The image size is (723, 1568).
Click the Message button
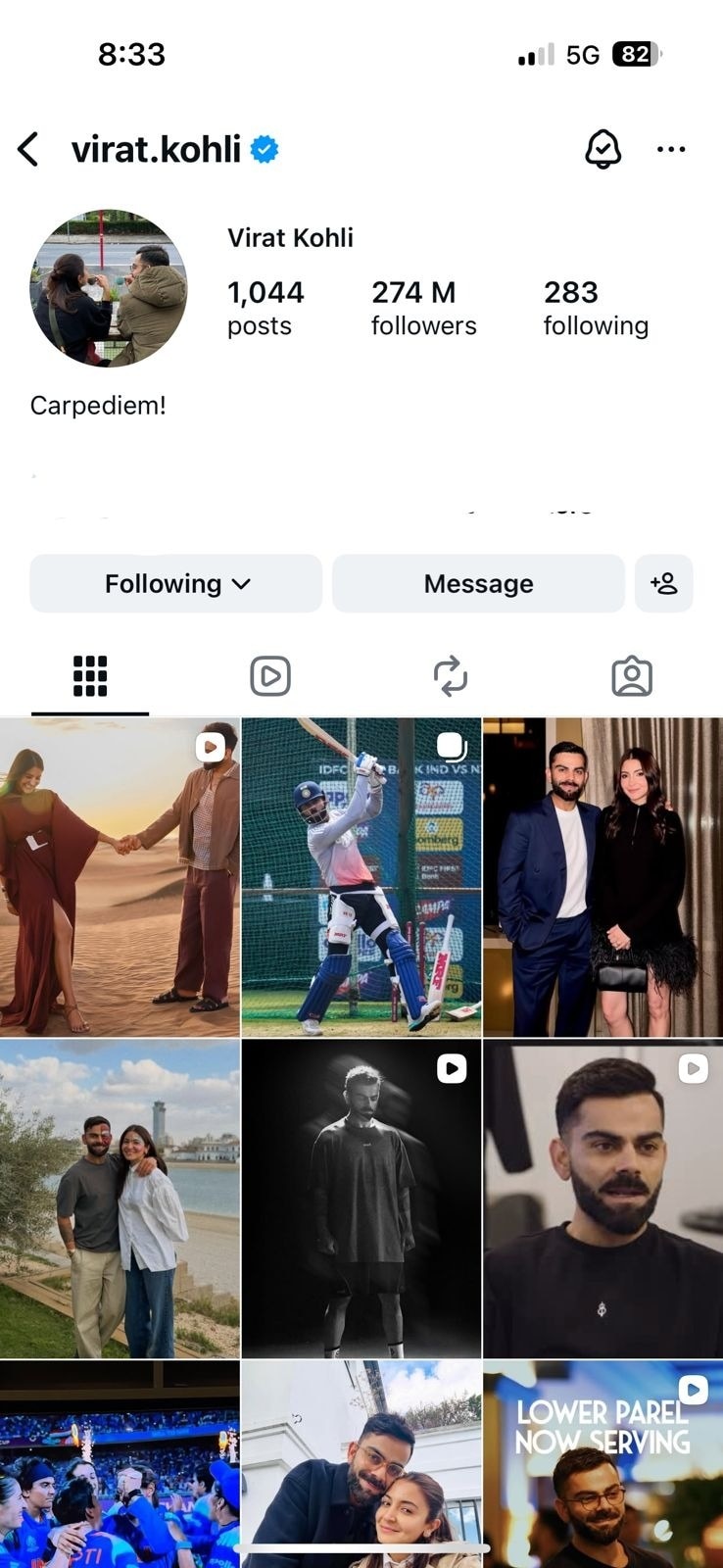(x=478, y=583)
